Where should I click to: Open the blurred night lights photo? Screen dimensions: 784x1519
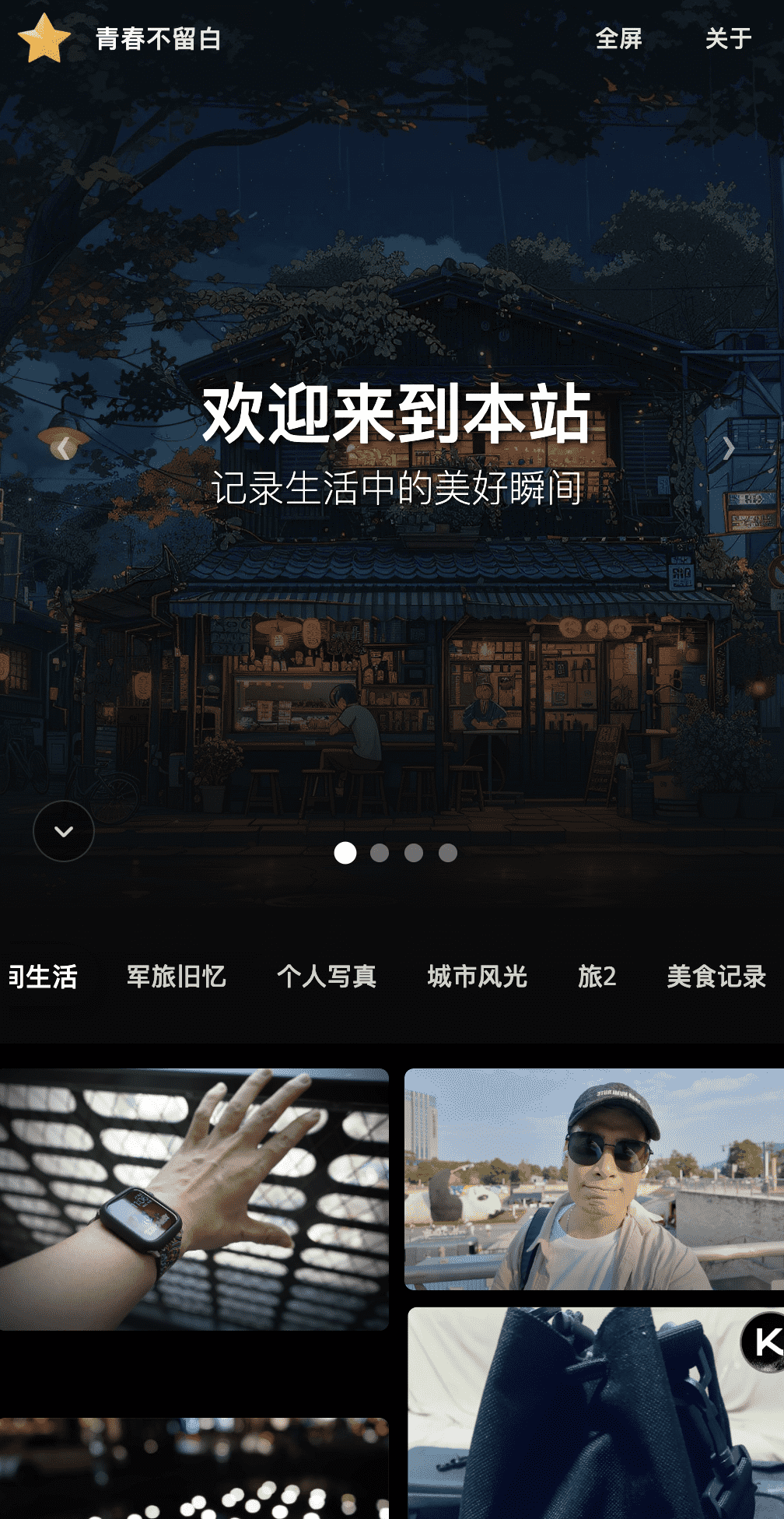(194, 1469)
